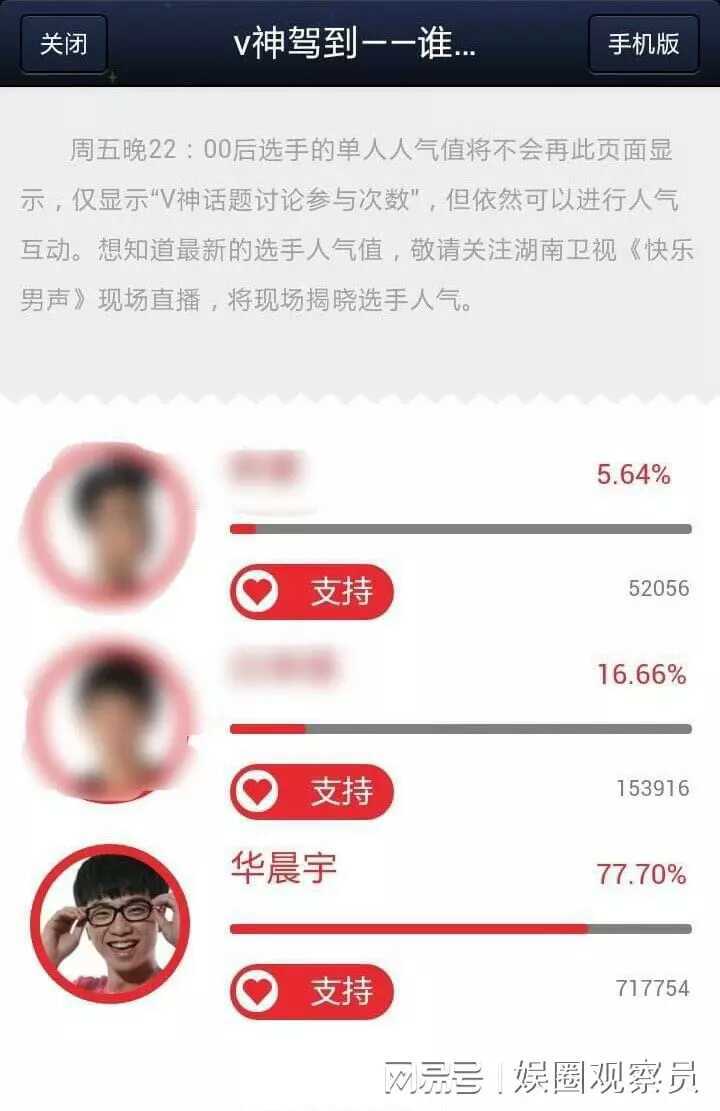Image resolution: width=720 pixels, height=1111 pixels.
Task: Vote 支持 for 华晨宇
Action: 310,992
